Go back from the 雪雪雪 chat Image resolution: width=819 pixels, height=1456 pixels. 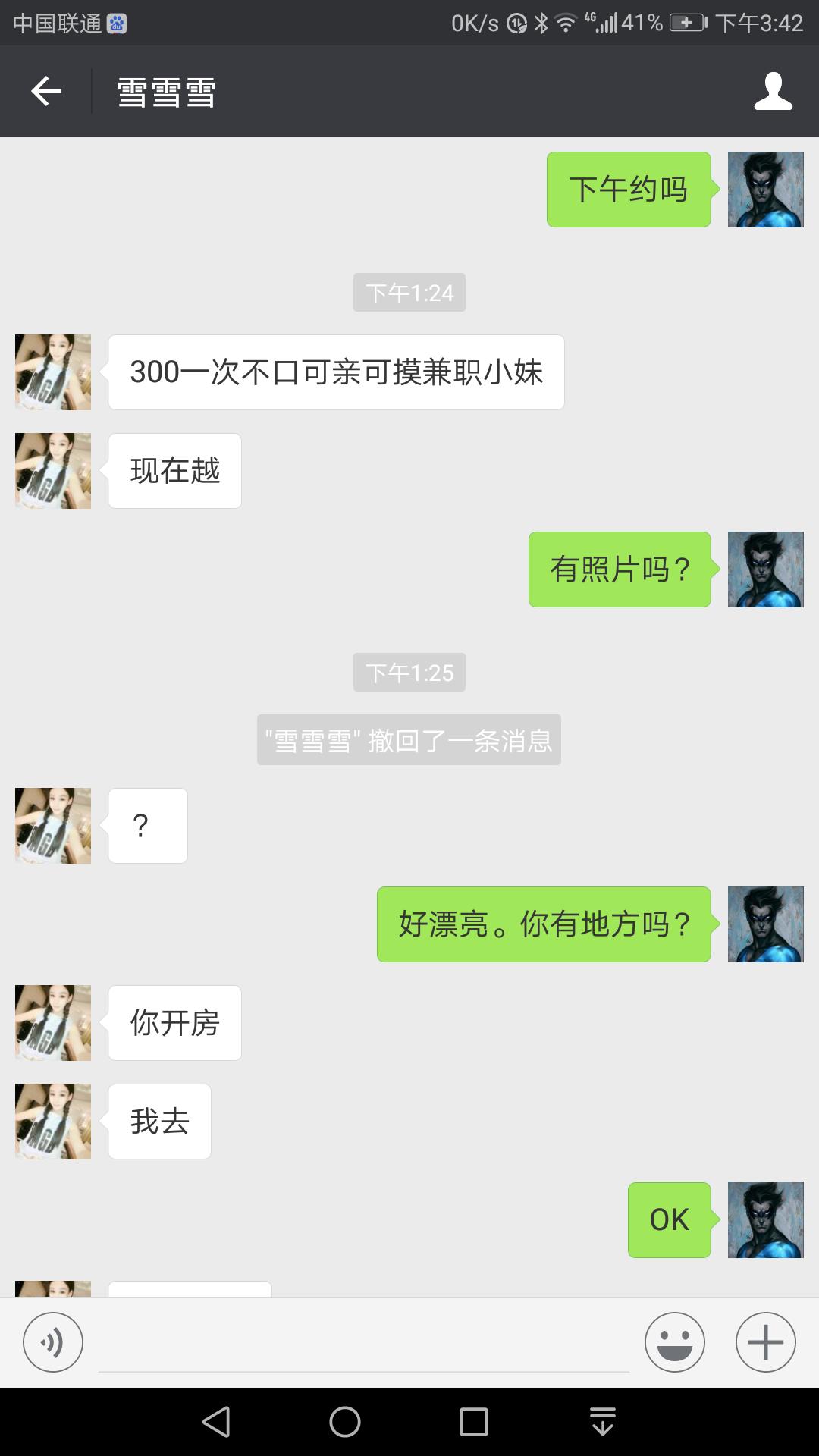[x=45, y=92]
